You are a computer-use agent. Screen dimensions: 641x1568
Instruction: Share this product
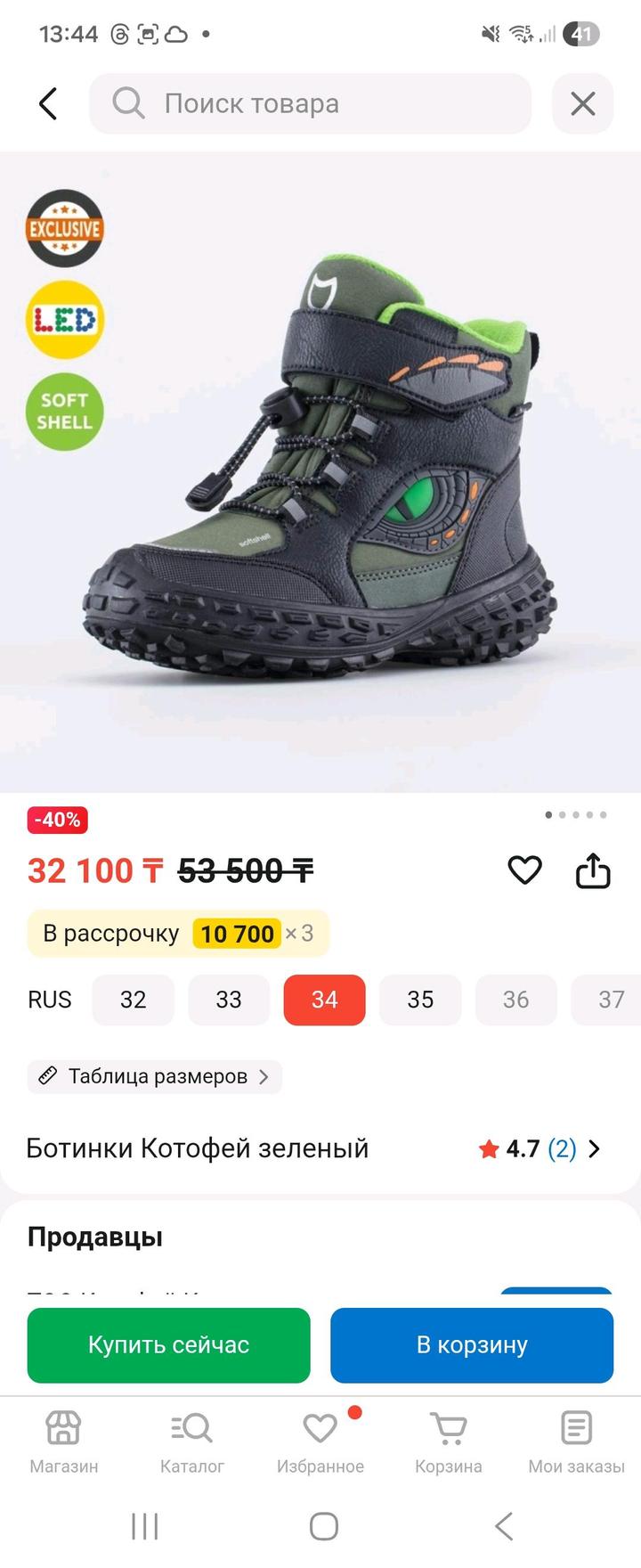[593, 870]
